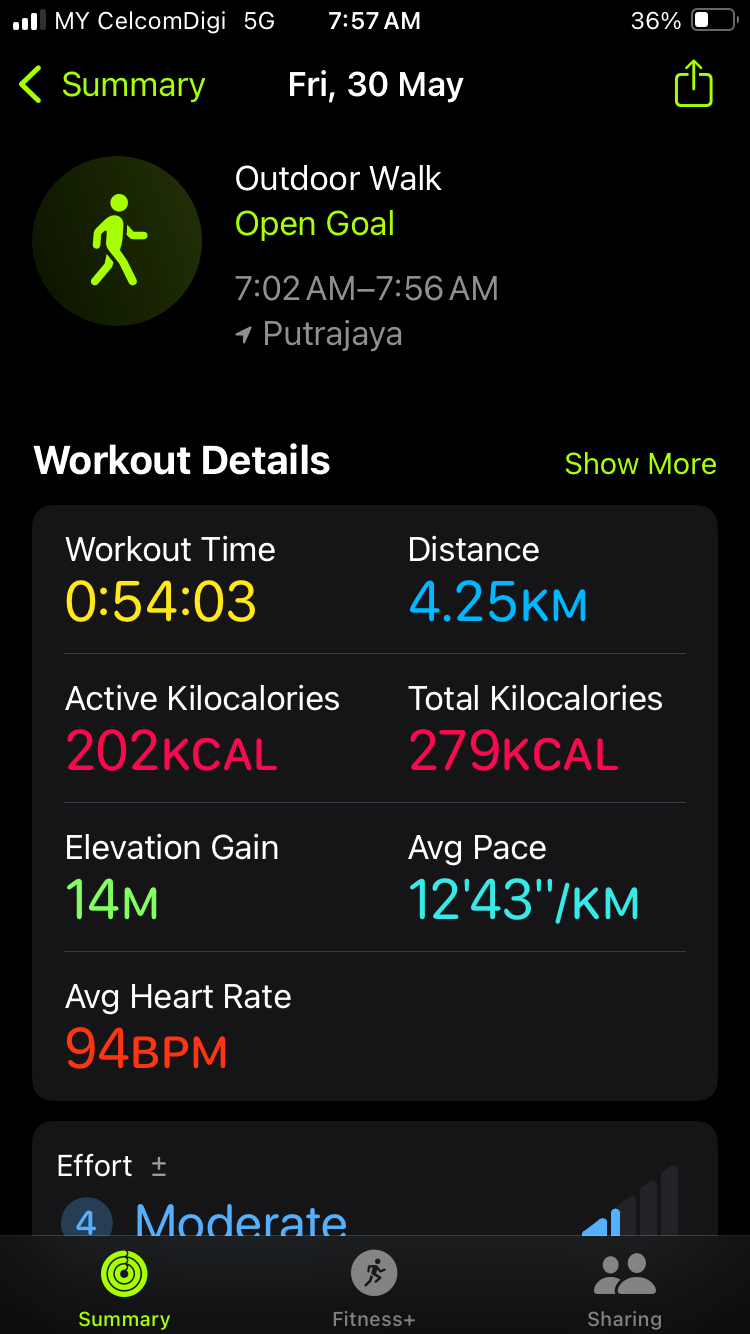Open the Sharing tab
This screenshot has width=750, height=1334.
(624, 1290)
